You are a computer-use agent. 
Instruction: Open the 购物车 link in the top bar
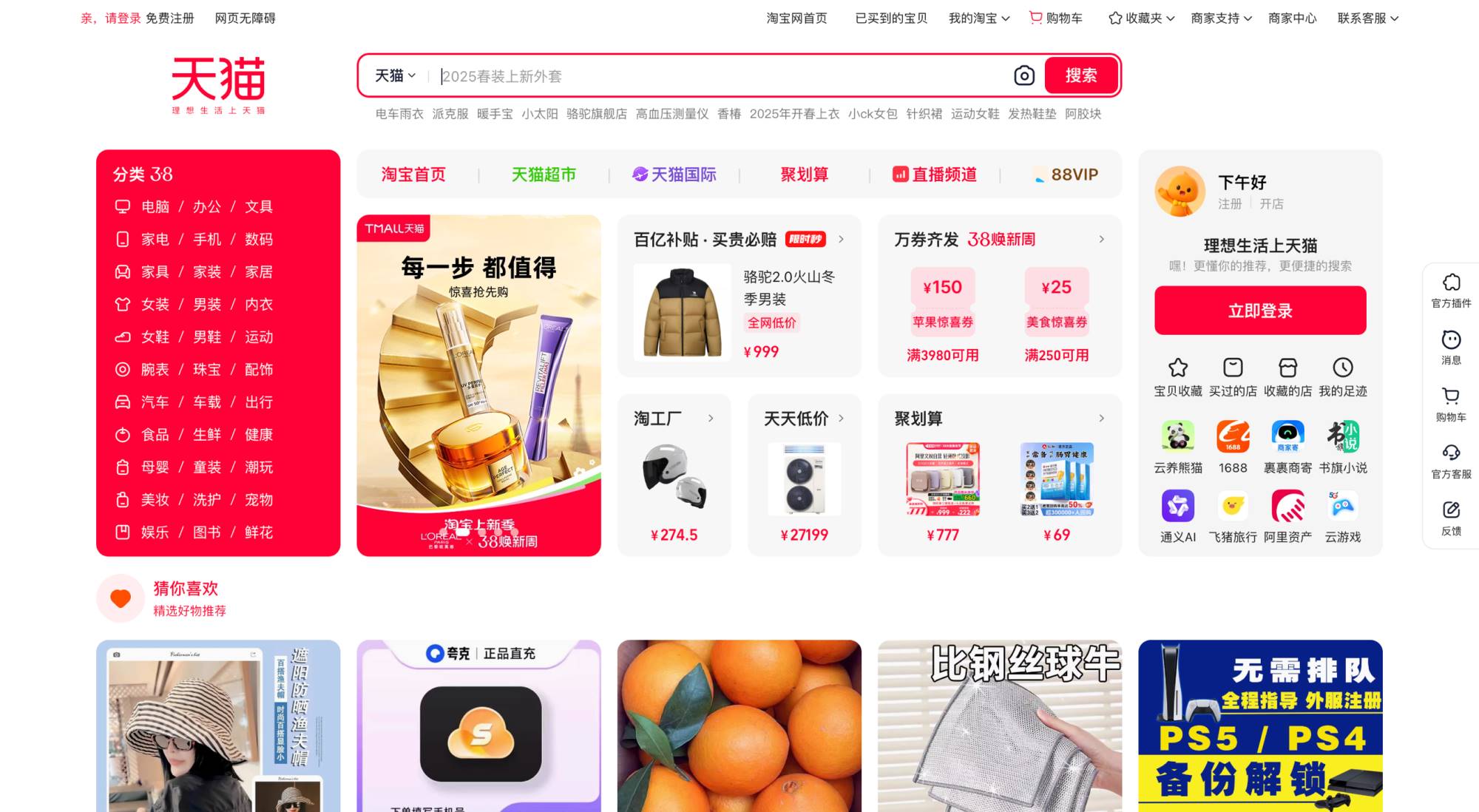coord(1056,18)
